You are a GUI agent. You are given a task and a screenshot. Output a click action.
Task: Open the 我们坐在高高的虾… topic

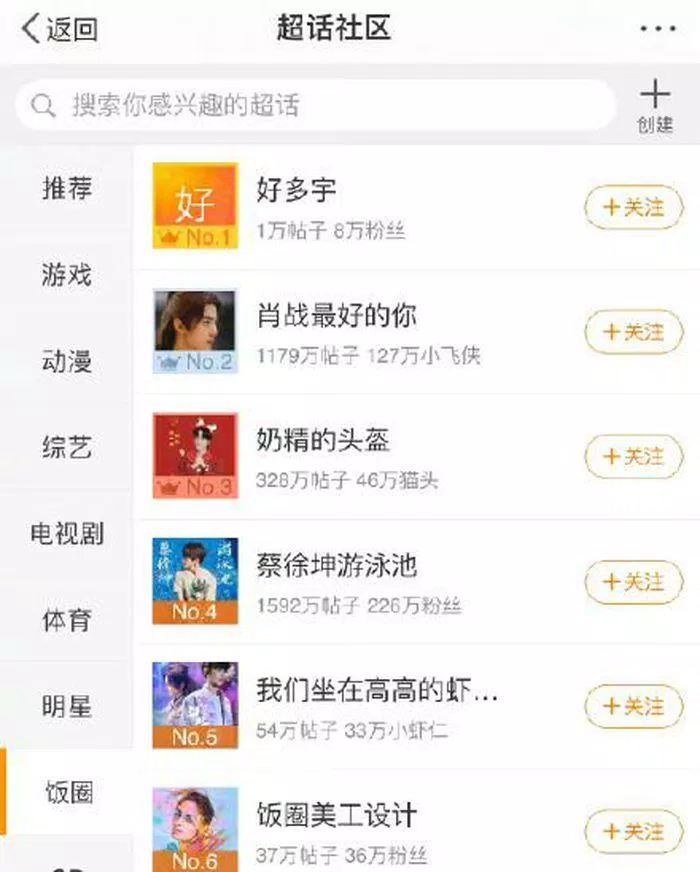pyautogui.click(x=376, y=691)
